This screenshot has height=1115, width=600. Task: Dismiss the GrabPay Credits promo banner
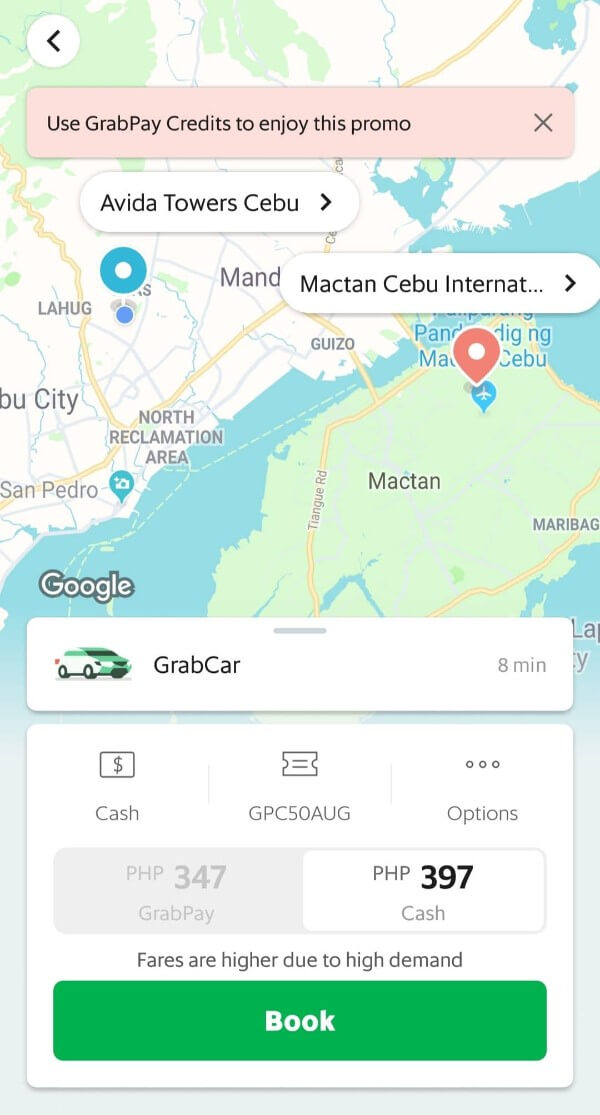point(543,122)
